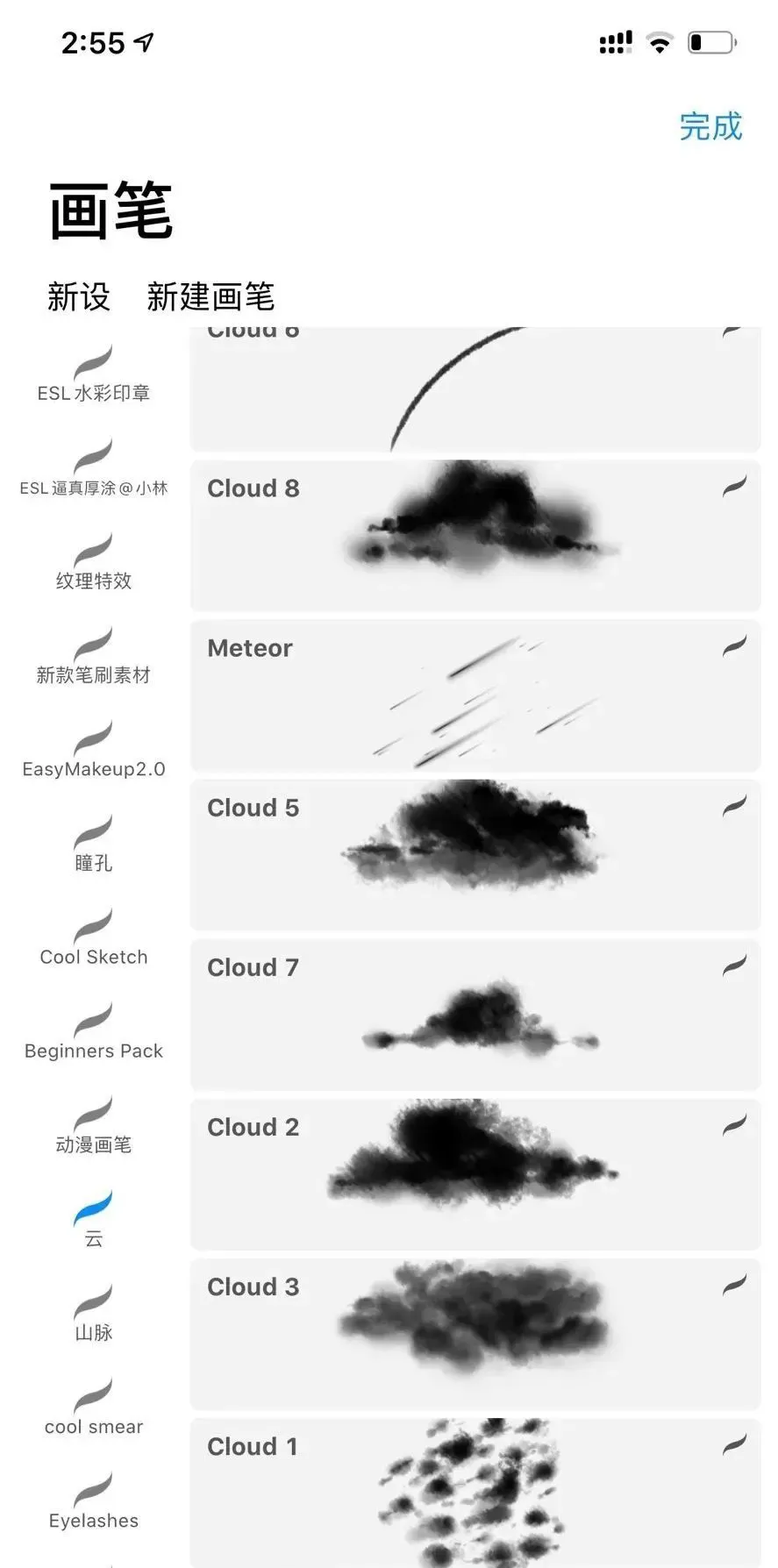Image resolution: width=778 pixels, height=1568 pixels.
Task: Select the Cloud 7 brush
Action: click(475, 1015)
